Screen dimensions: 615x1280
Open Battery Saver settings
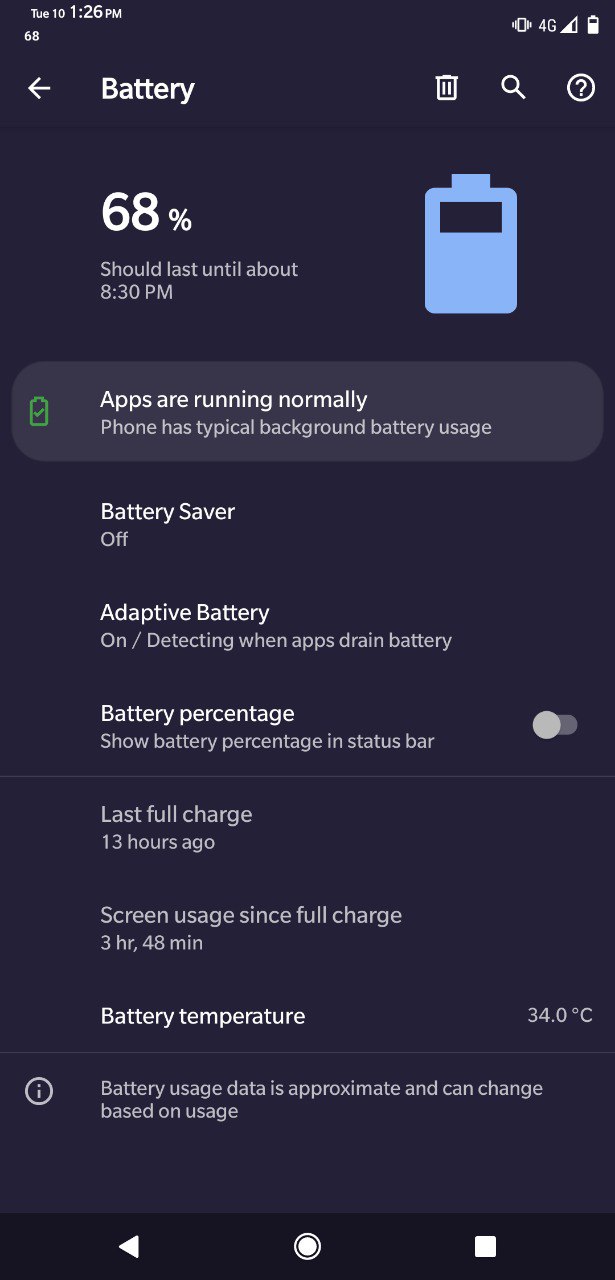click(x=307, y=524)
